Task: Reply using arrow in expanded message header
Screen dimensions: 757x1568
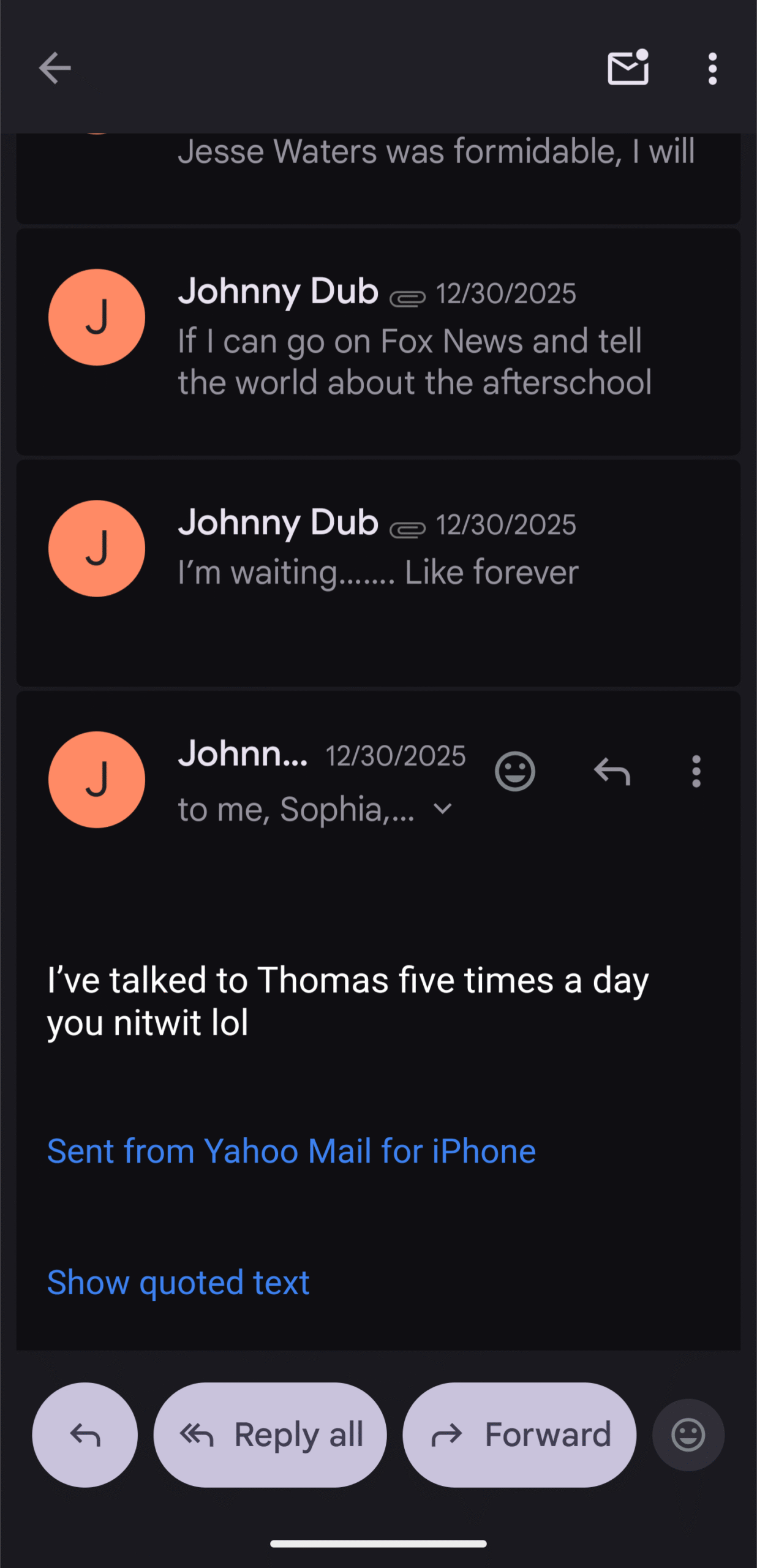Action: click(x=612, y=771)
